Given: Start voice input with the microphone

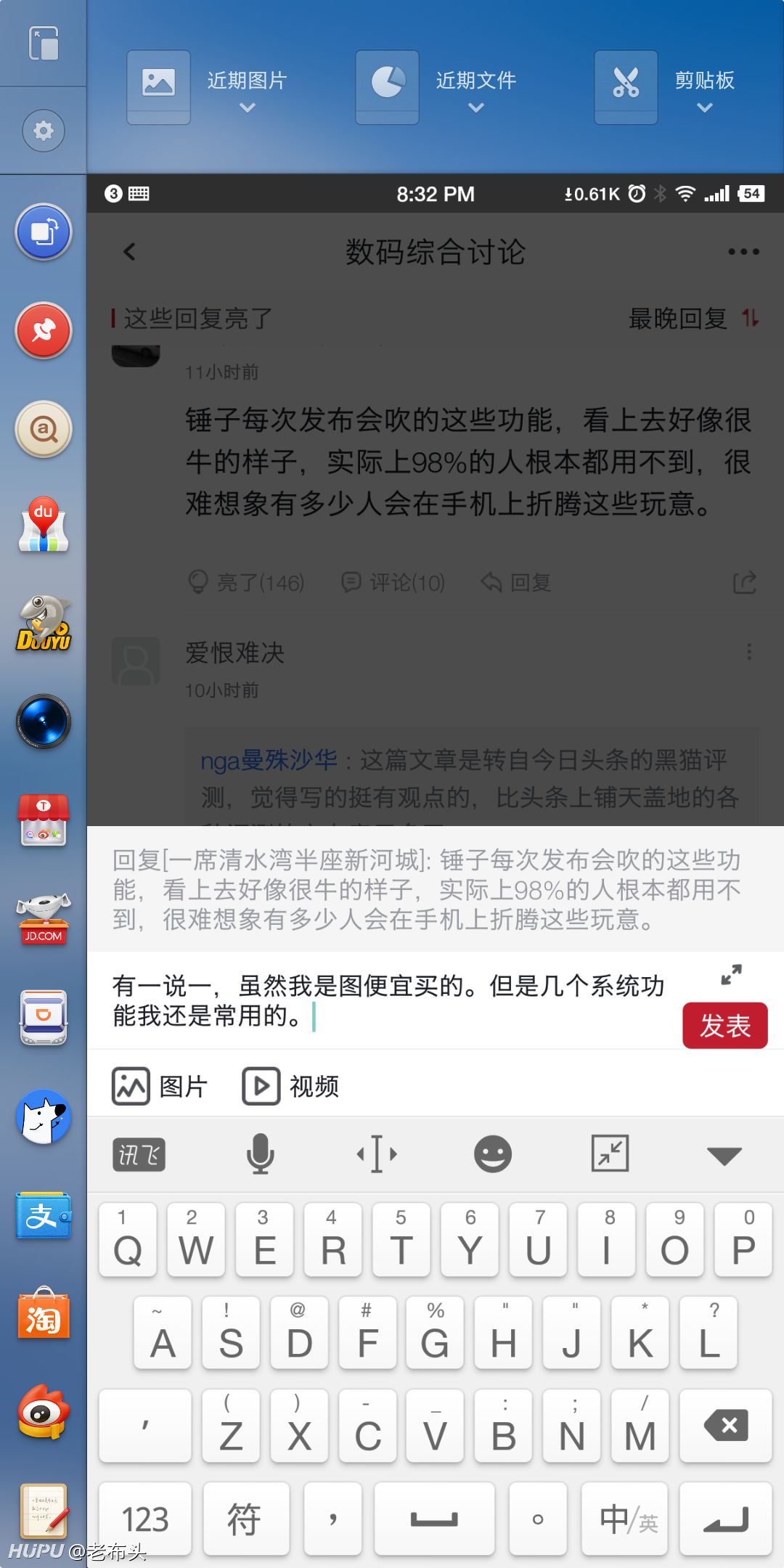Looking at the screenshot, I should [260, 1153].
